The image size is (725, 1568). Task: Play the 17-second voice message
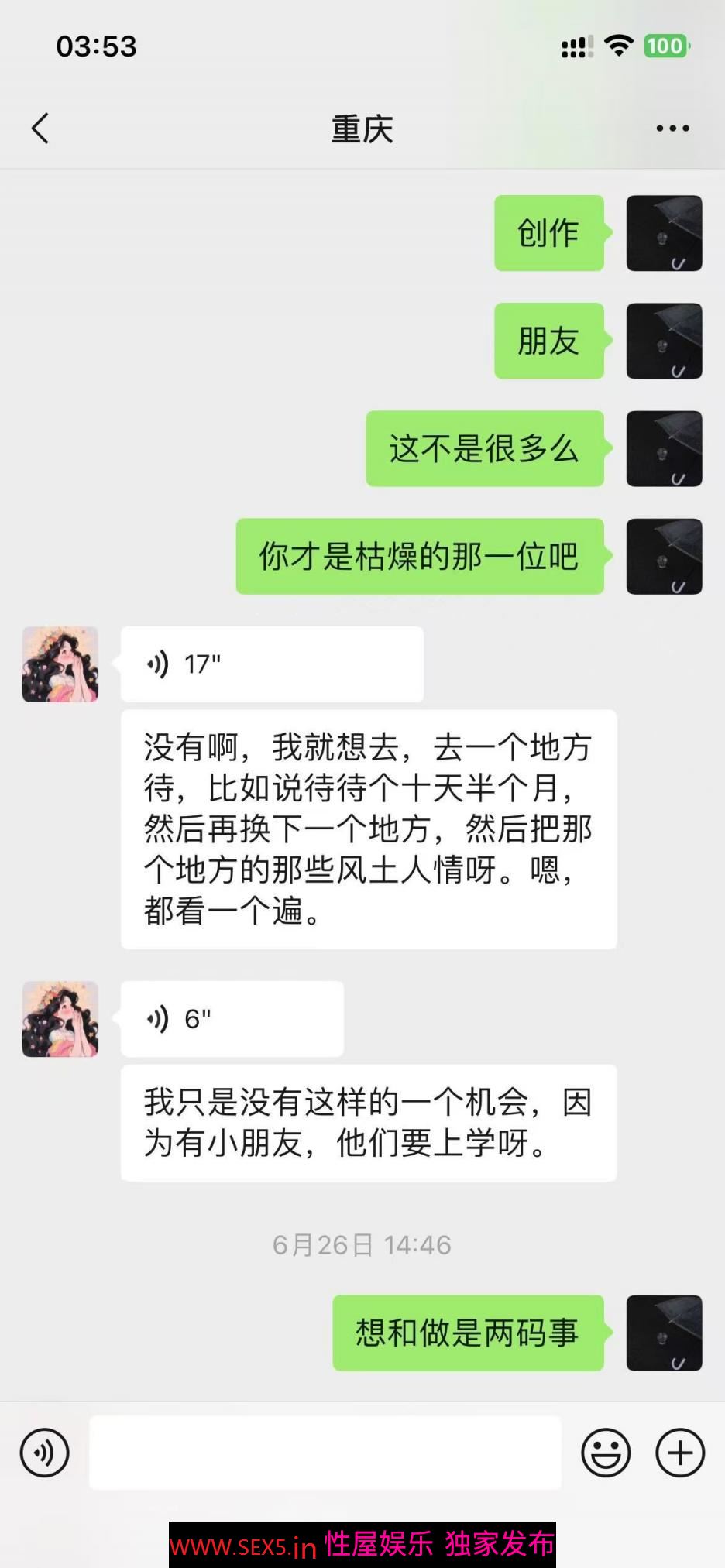pyautogui.click(x=271, y=664)
